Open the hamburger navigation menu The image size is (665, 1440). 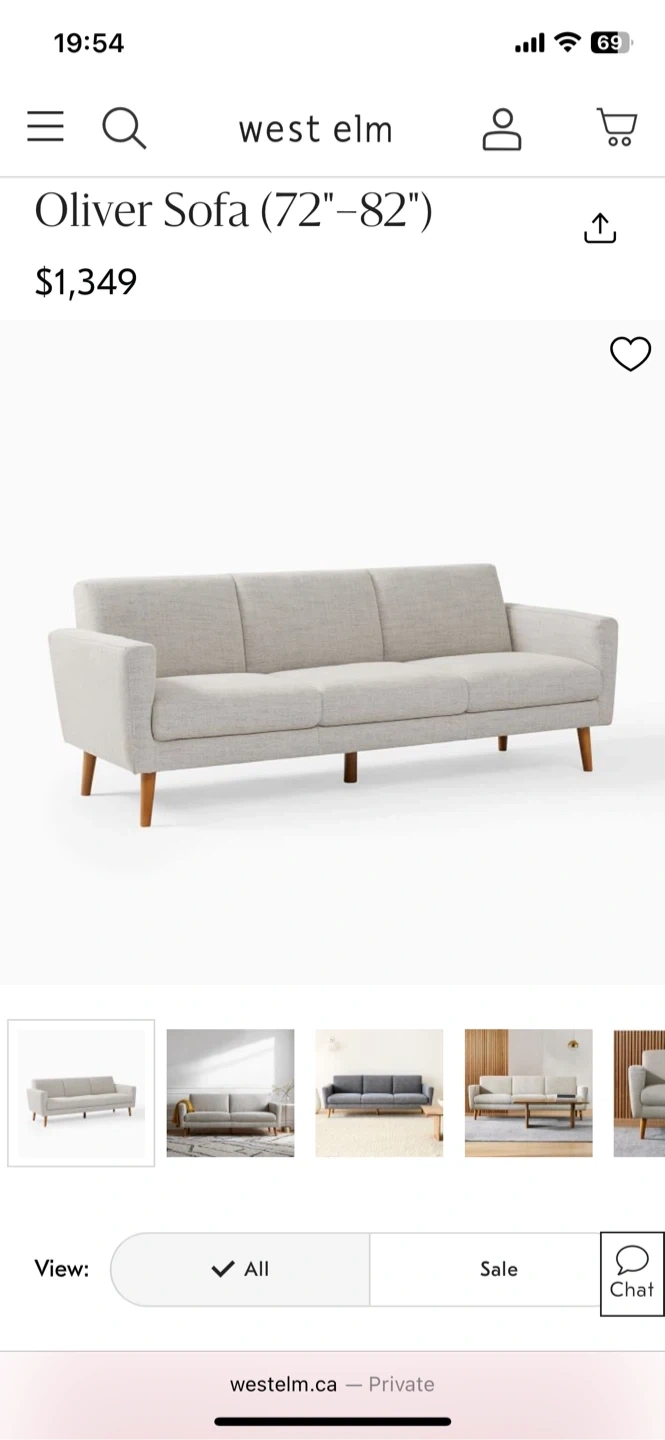[x=45, y=127]
